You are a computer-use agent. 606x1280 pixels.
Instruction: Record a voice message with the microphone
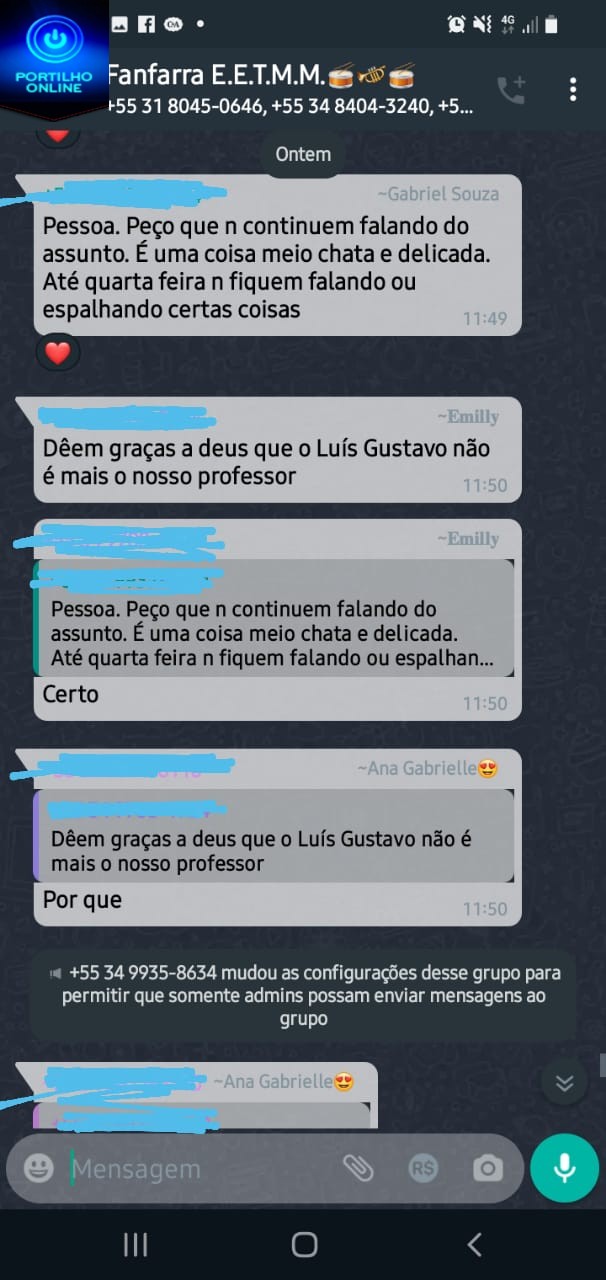564,1168
